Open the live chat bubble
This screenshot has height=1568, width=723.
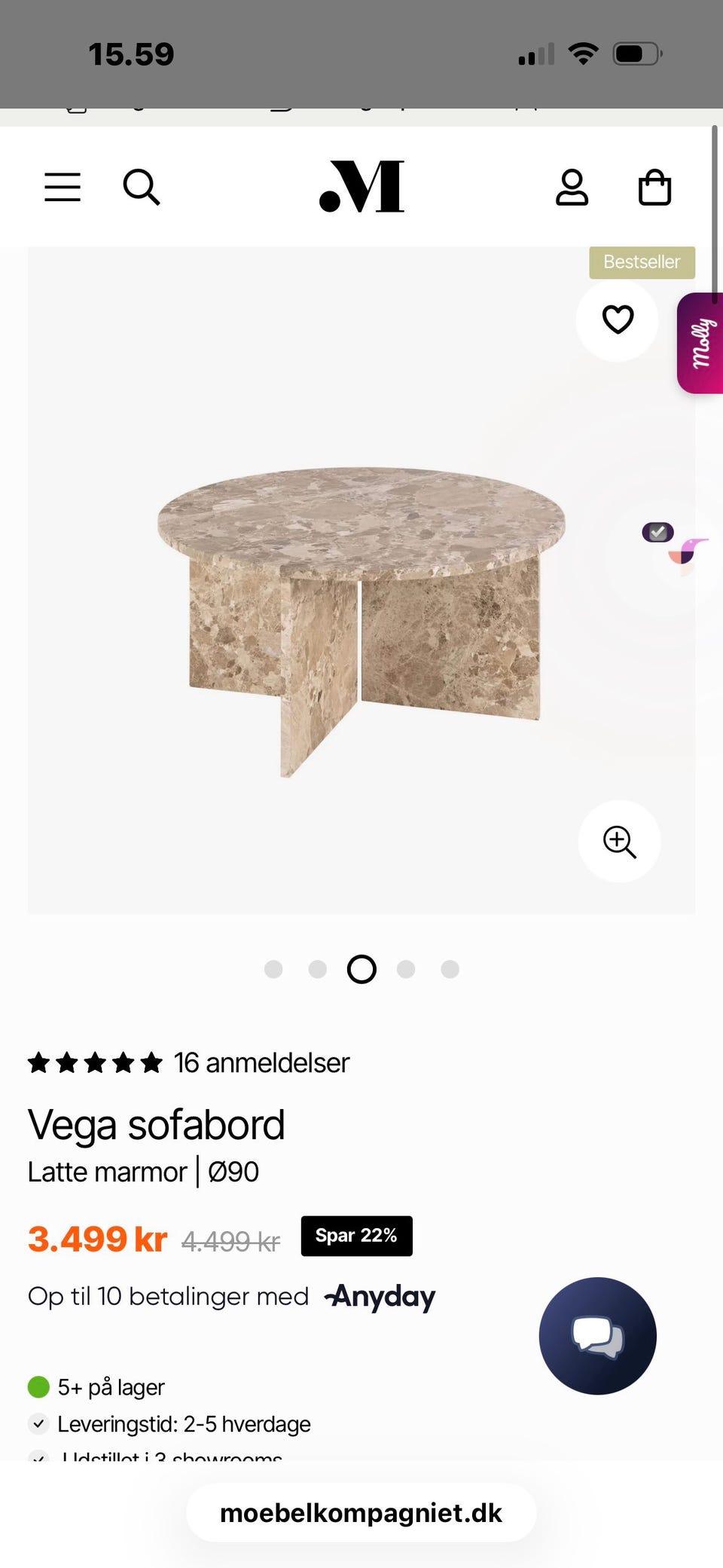click(597, 1335)
